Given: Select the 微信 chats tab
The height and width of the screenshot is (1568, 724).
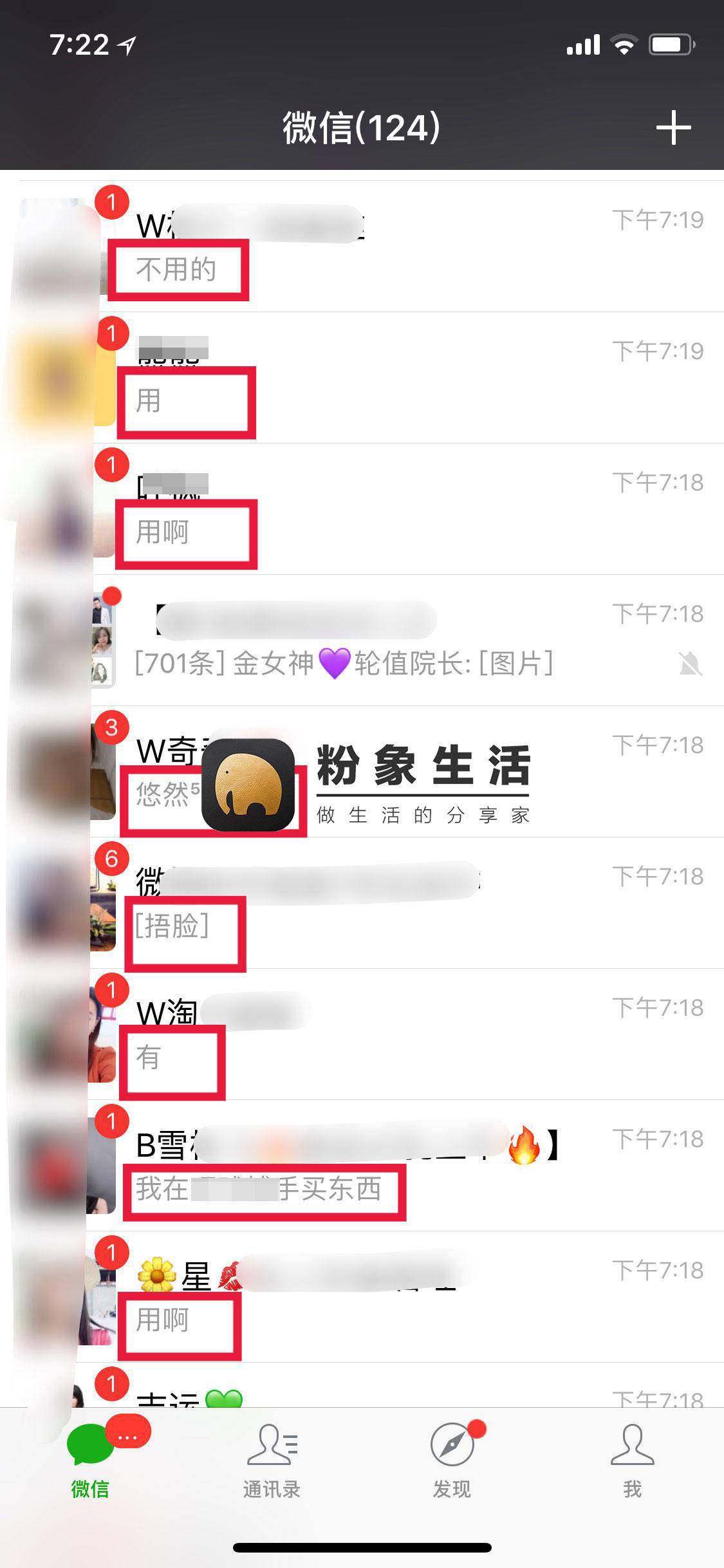Looking at the screenshot, I should (x=90, y=1462).
